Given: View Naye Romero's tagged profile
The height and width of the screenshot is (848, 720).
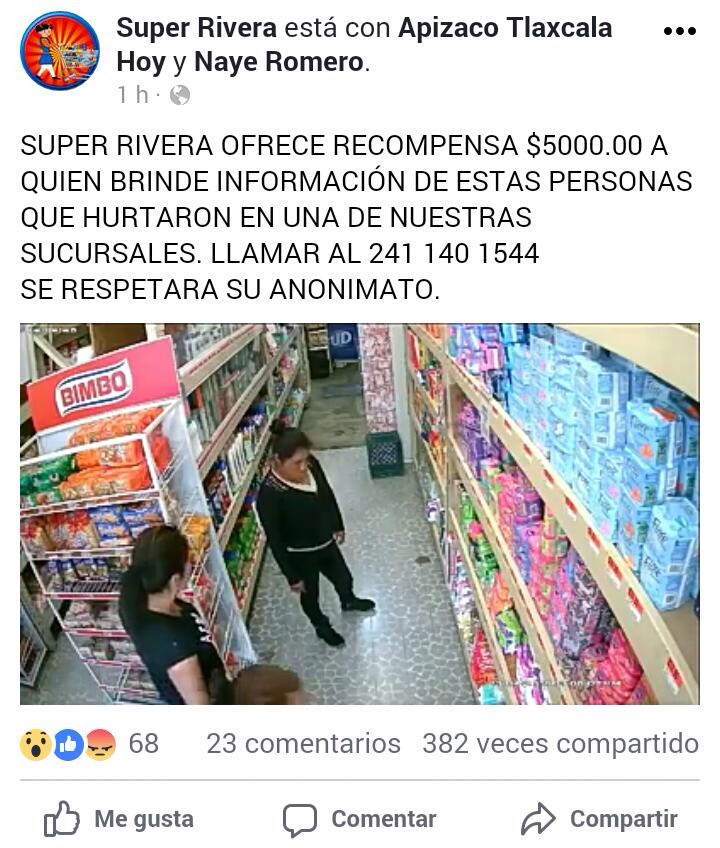Looking at the screenshot, I should click(x=278, y=62).
